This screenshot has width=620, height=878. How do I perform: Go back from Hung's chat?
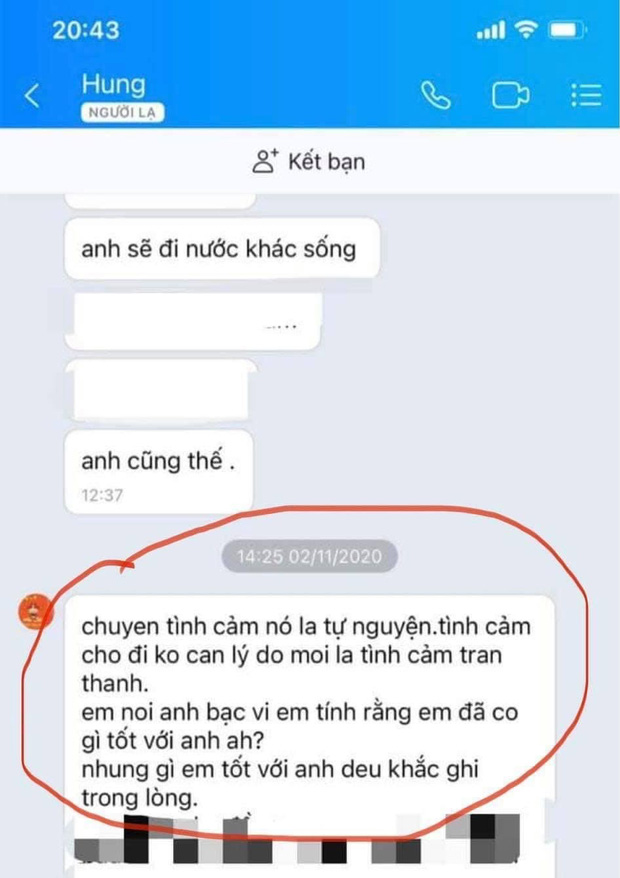(x=32, y=96)
